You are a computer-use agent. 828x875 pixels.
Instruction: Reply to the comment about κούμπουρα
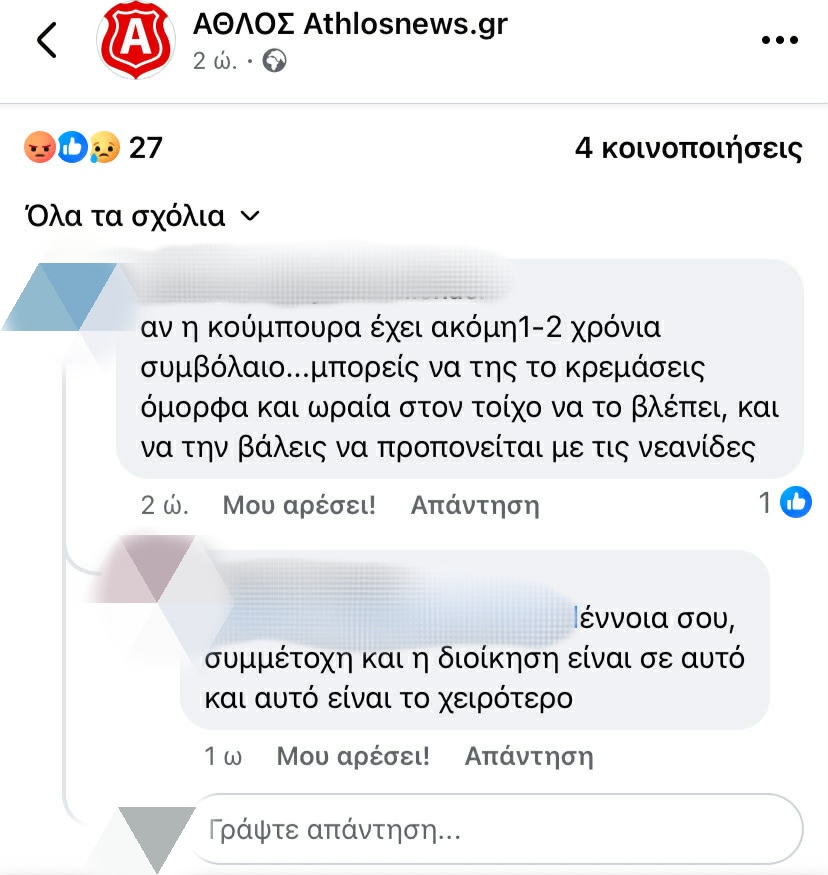(475, 505)
